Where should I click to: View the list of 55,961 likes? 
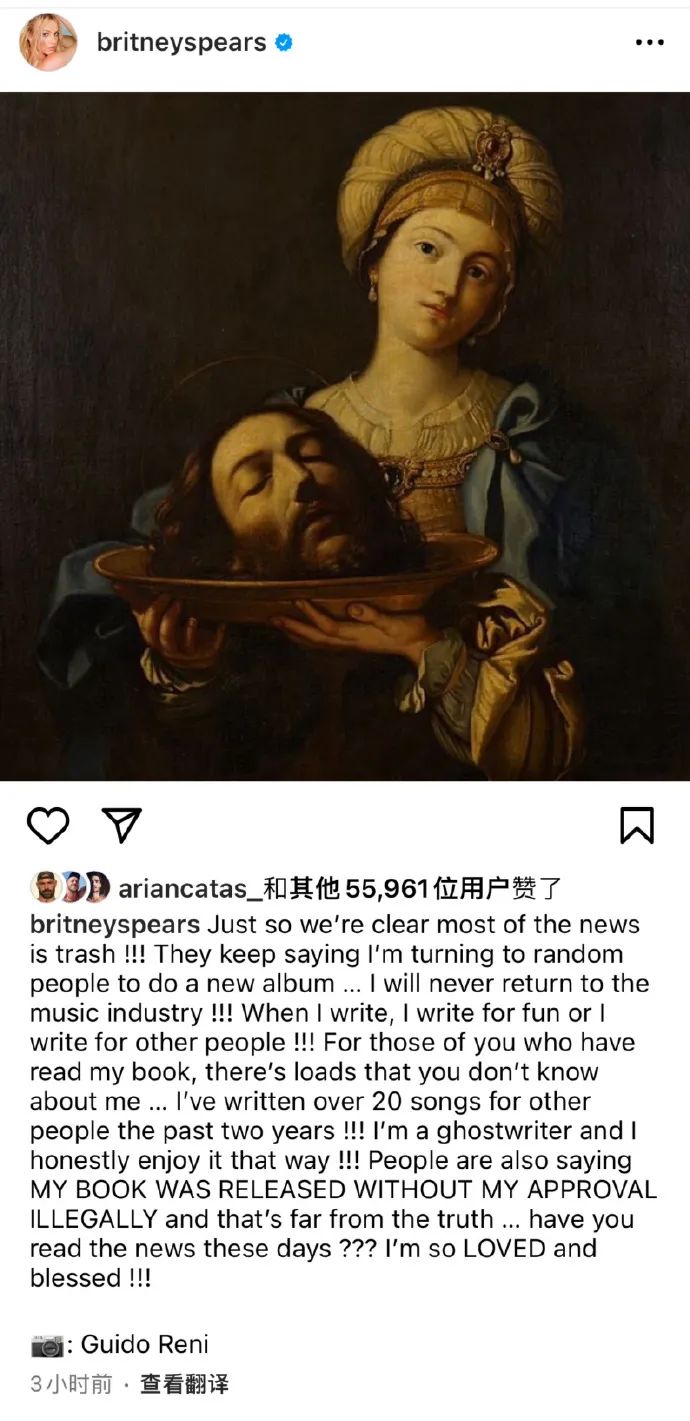[430, 888]
